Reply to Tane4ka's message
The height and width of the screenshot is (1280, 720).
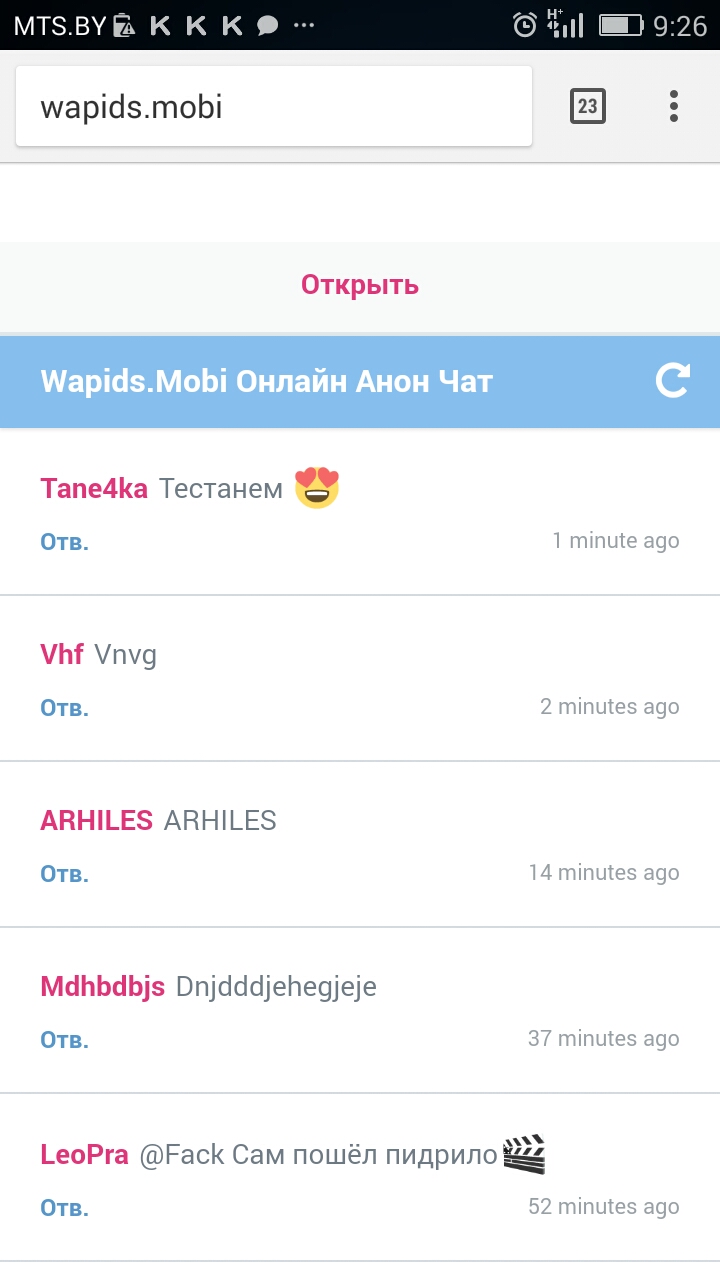tap(64, 542)
